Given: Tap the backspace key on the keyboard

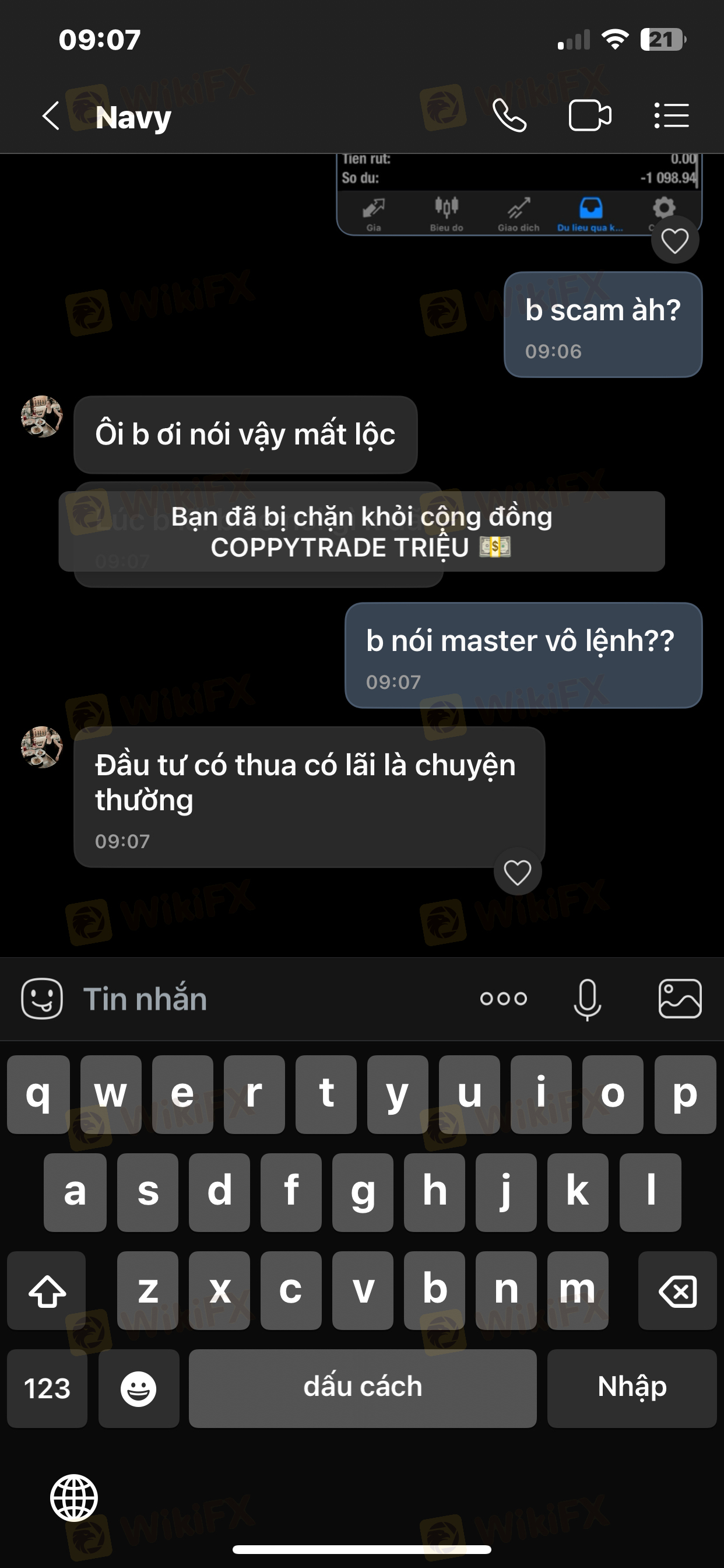Looking at the screenshot, I should (677, 1290).
